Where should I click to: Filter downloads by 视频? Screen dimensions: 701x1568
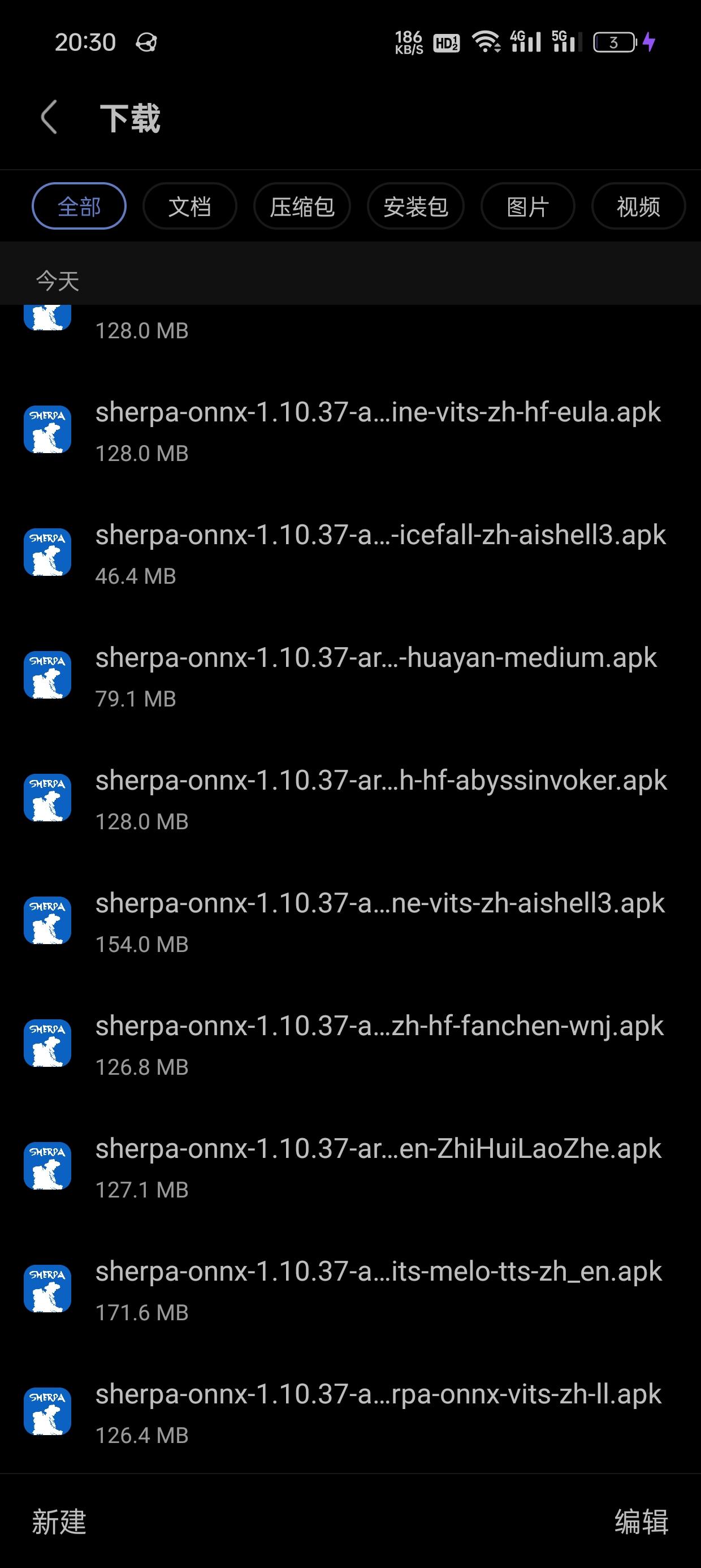638,206
